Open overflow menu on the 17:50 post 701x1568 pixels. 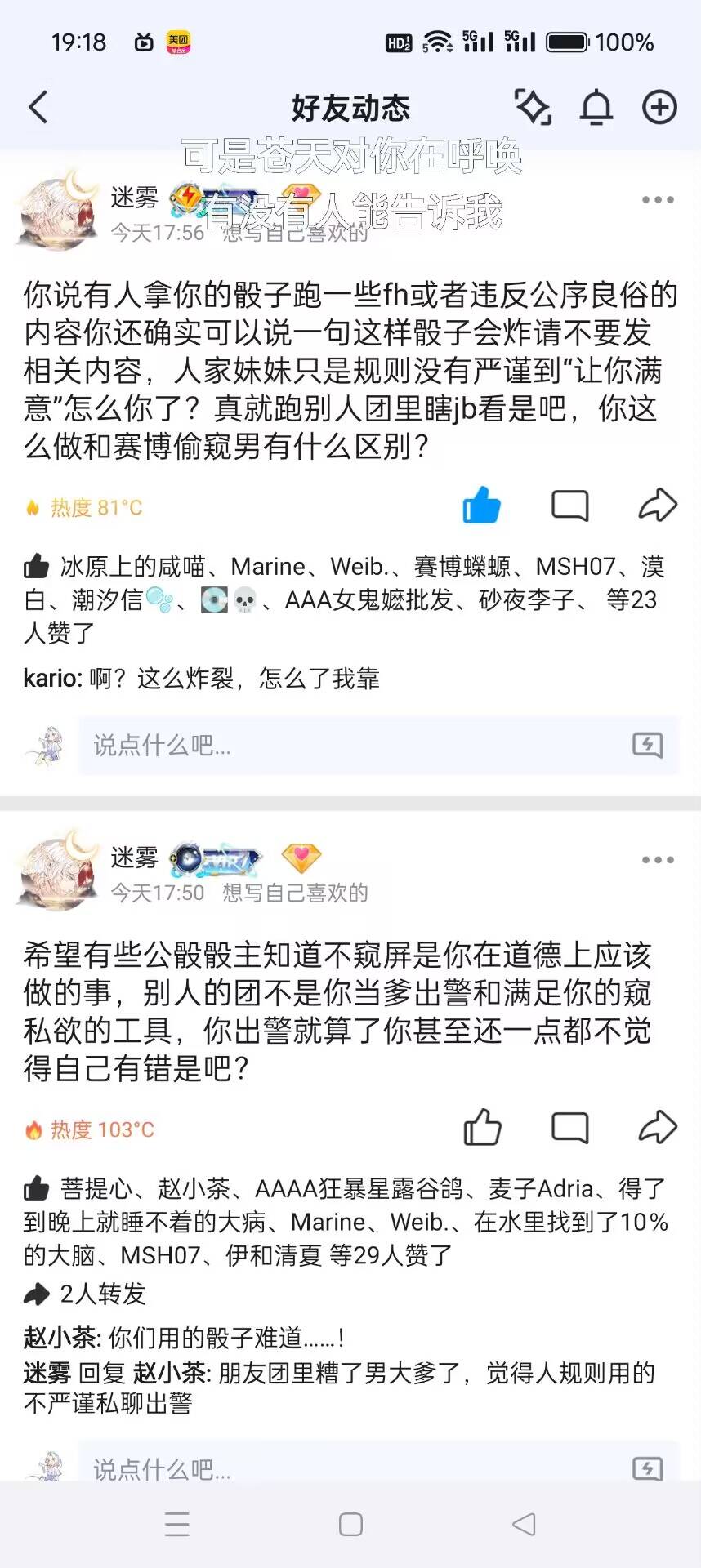tap(658, 860)
